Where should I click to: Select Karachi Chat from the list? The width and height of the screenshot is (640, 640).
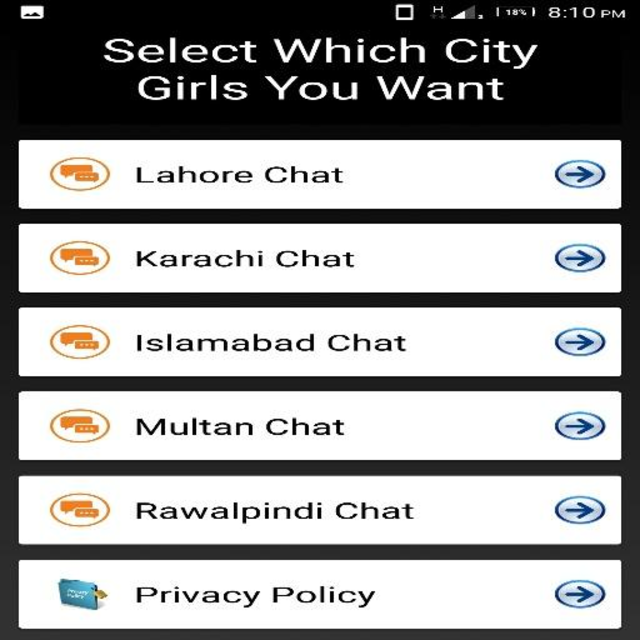320,259
